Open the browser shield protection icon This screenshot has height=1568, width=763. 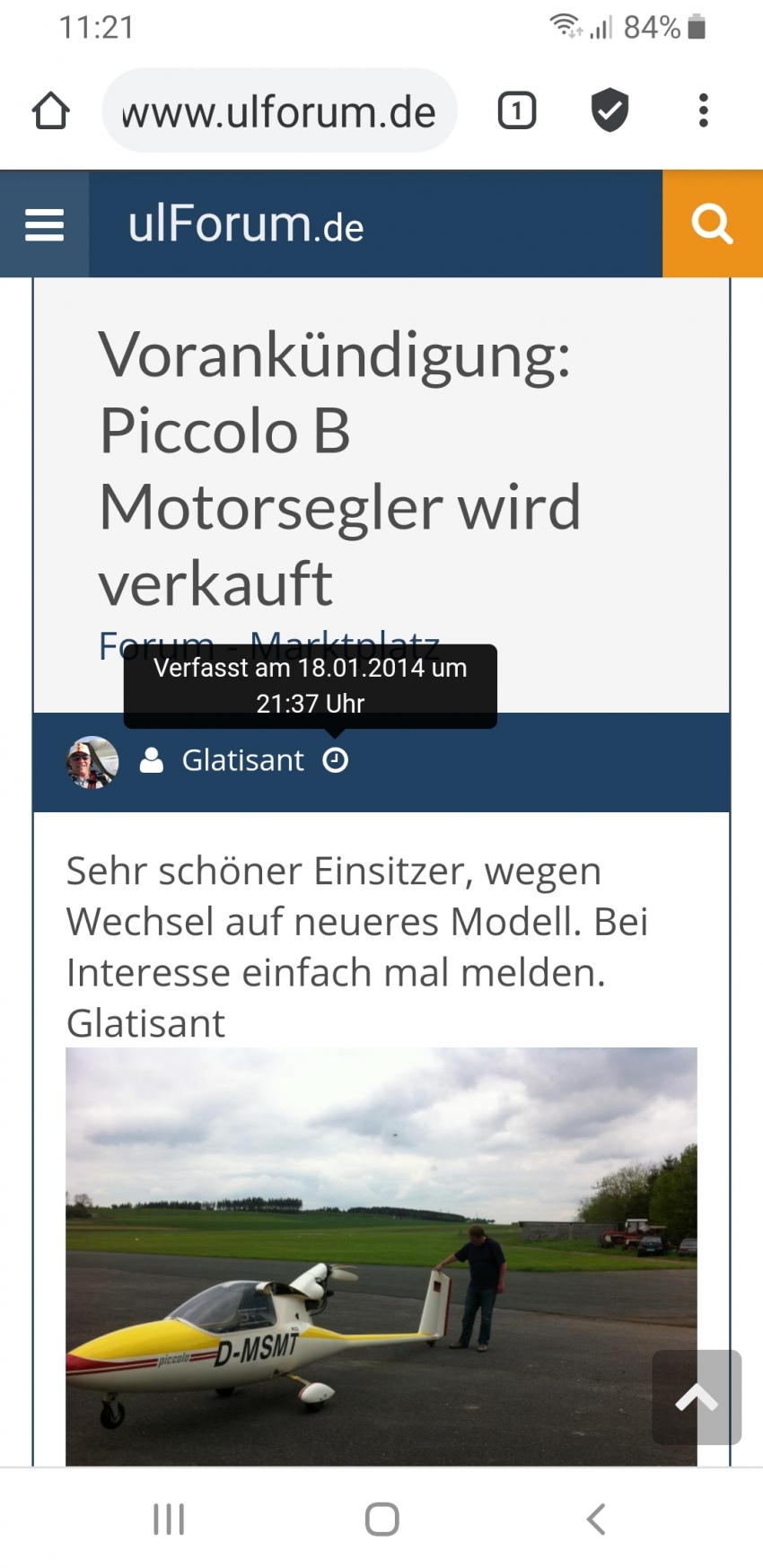coord(610,111)
